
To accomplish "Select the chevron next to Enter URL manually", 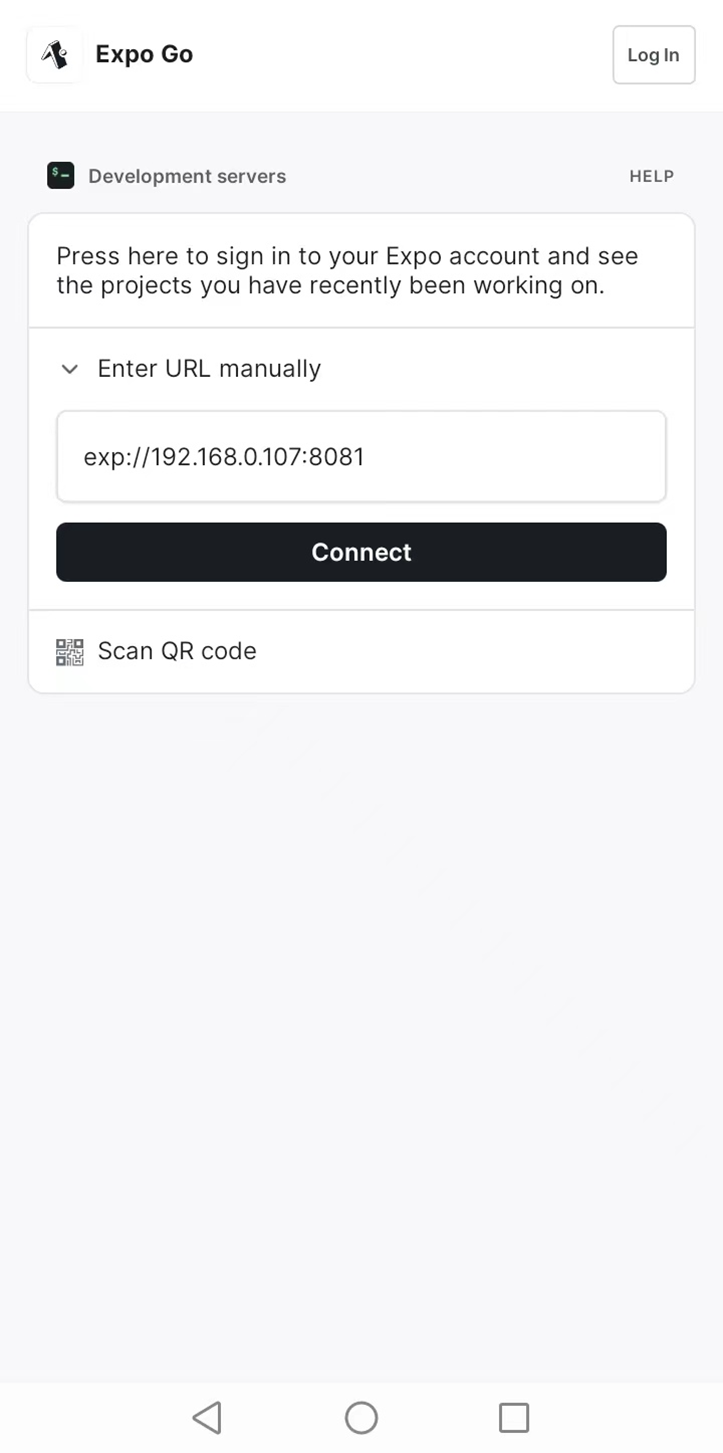I will (x=70, y=369).
